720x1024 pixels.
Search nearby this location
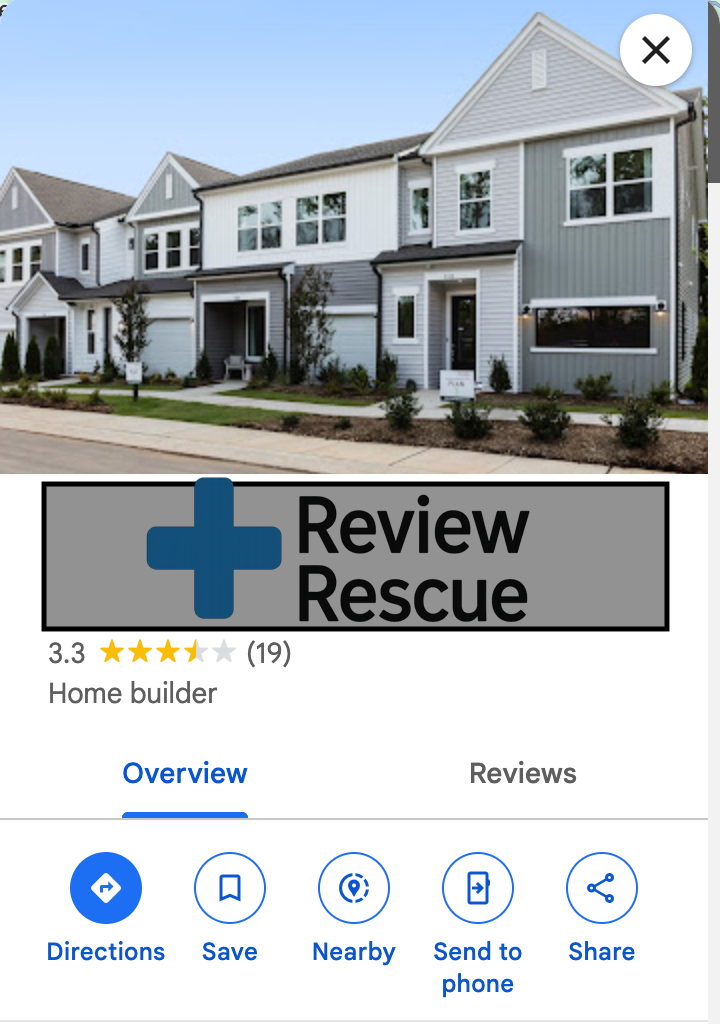pyautogui.click(x=354, y=888)
